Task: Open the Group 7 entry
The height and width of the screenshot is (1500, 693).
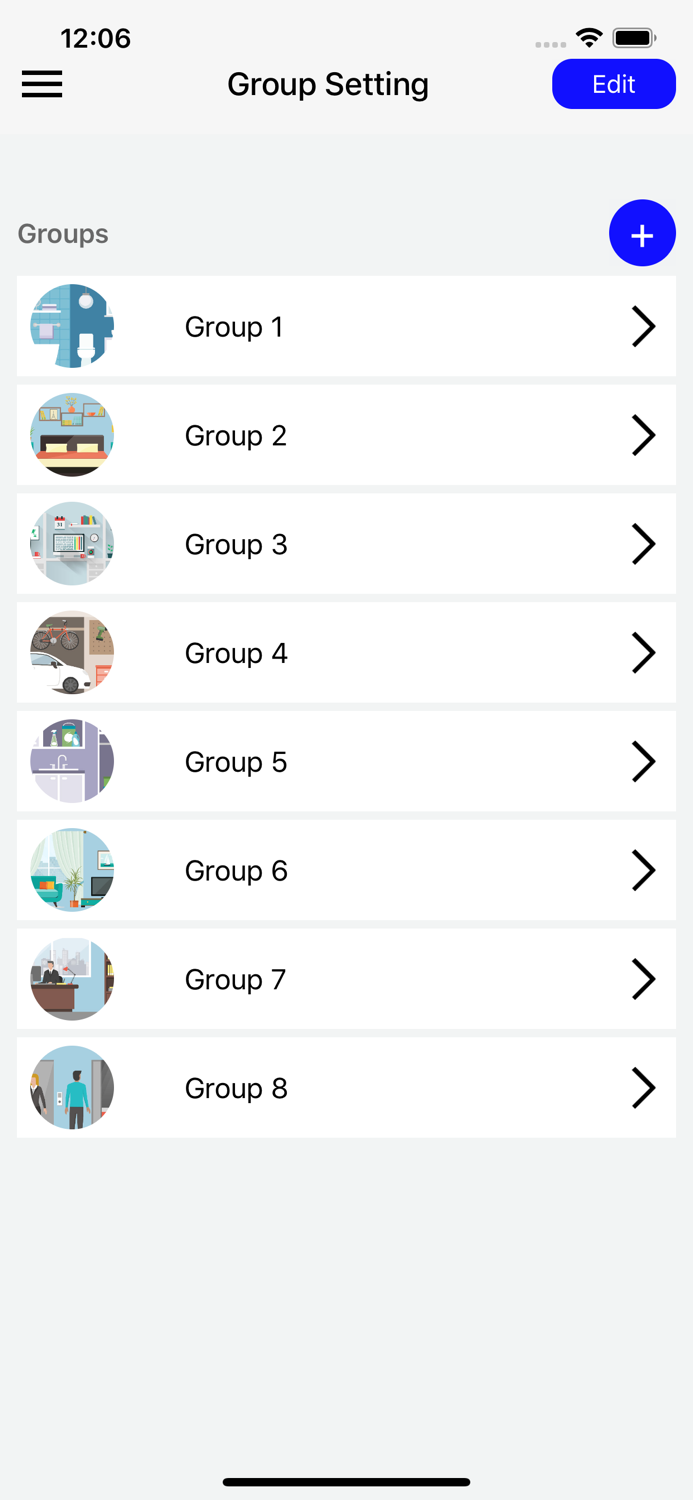Action: coord(346,980)
